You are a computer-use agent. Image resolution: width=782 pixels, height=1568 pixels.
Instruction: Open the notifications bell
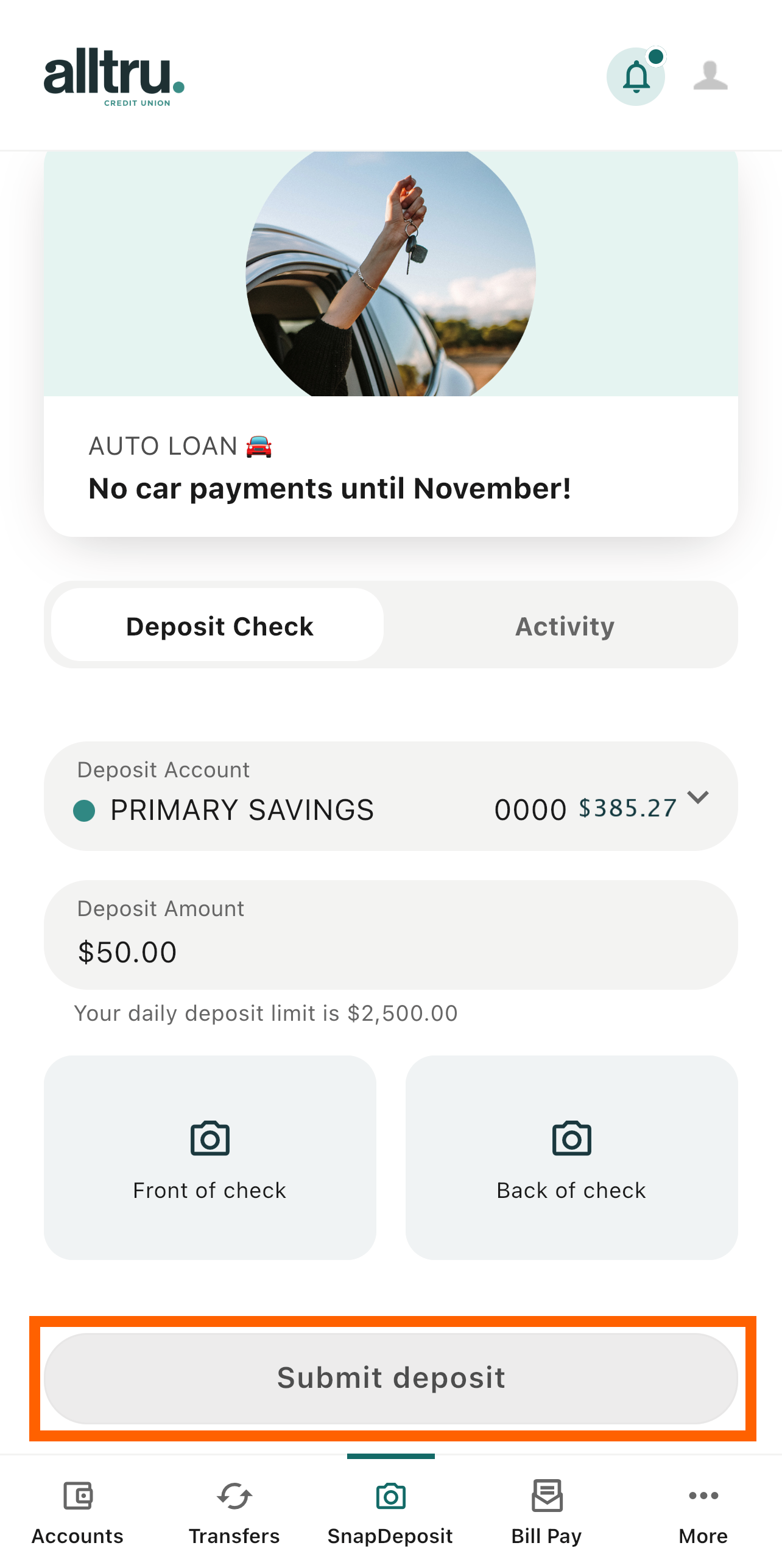(636, 77)
